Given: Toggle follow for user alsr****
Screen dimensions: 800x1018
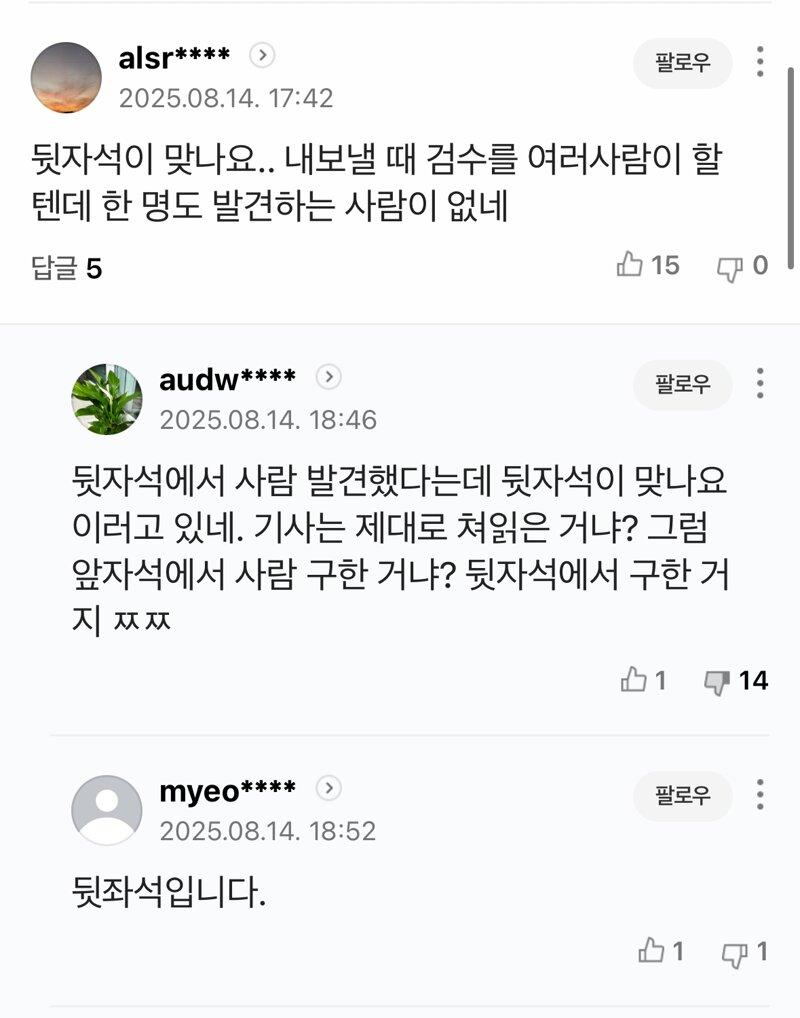Looking at the screenshot, I should (x=681, y=62).
